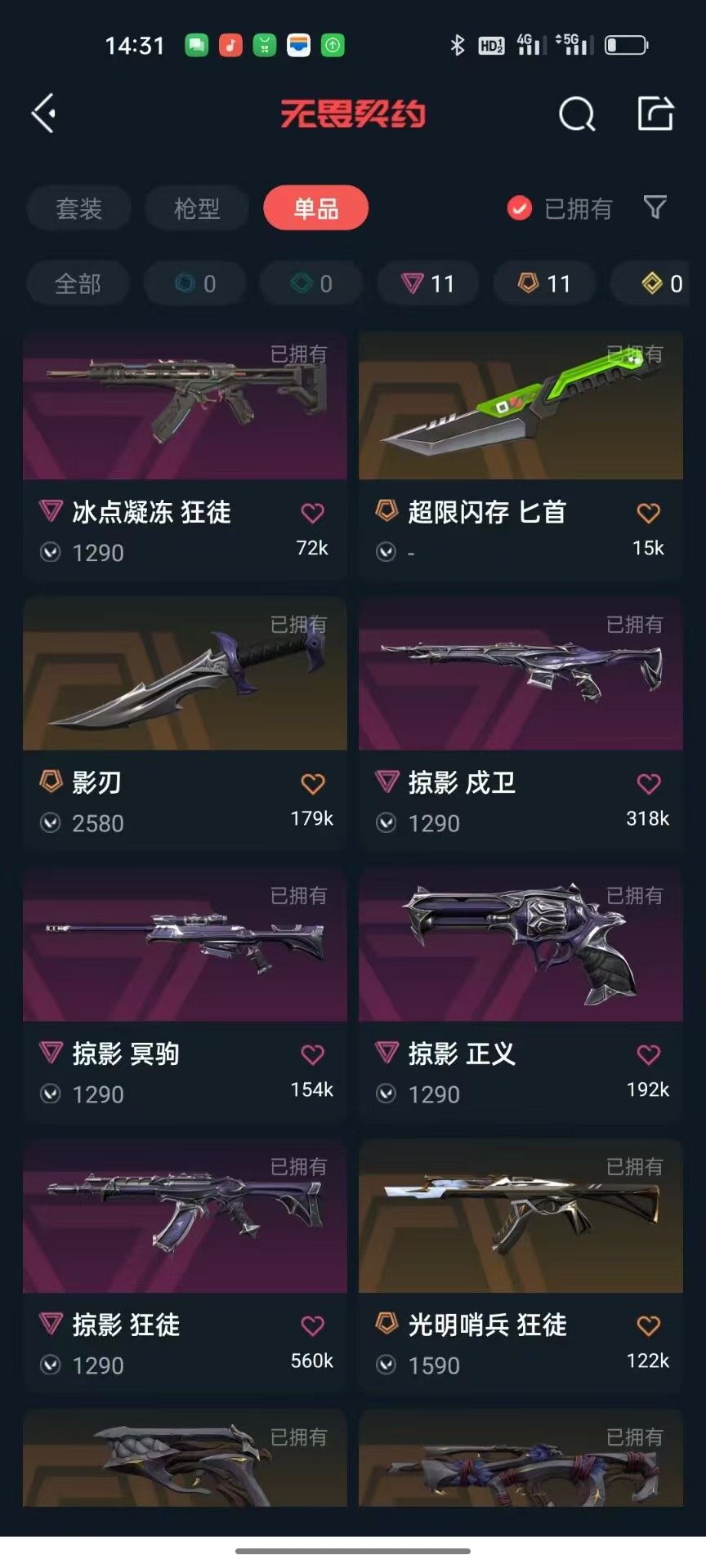
Task: Switch to the 枪型 tab
Action: point(197,208)
